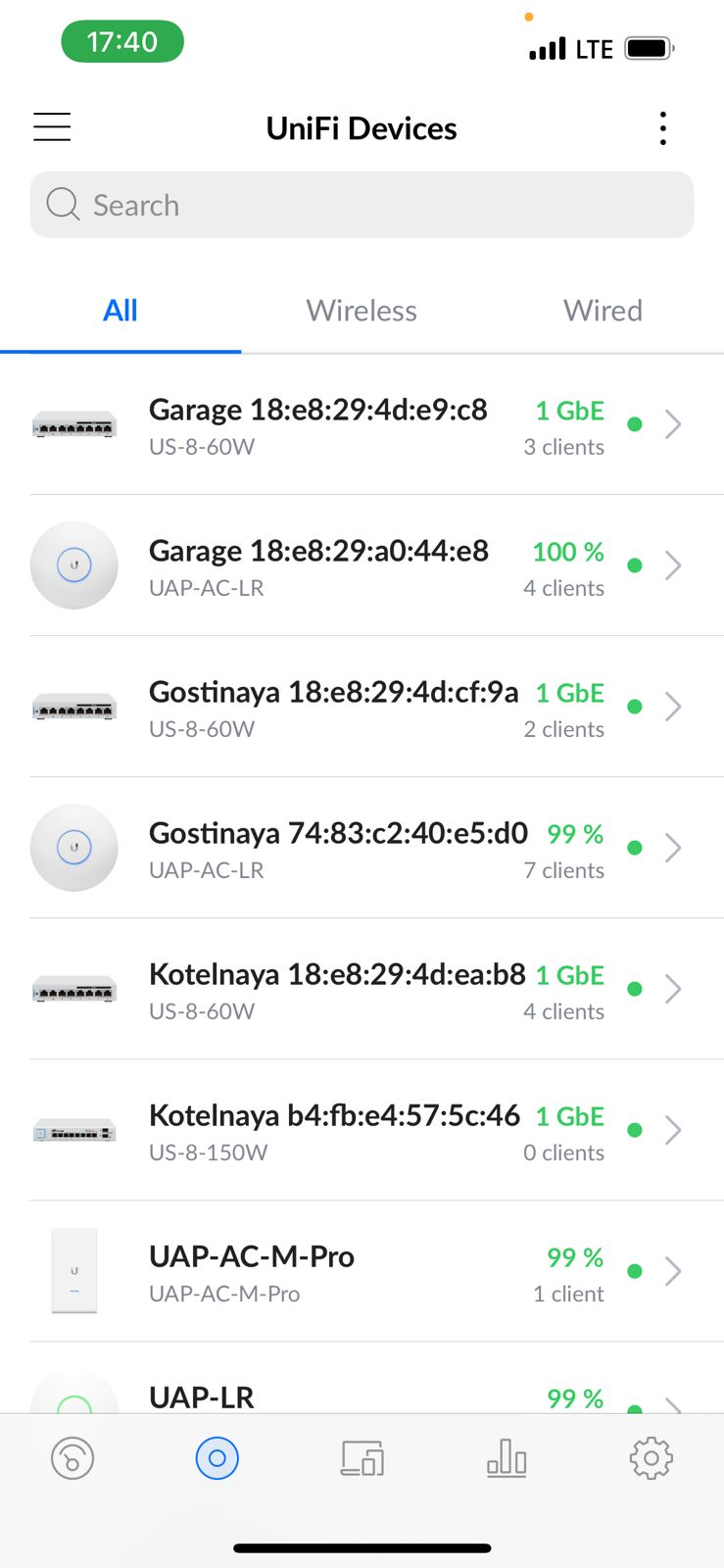Viewport: 724px width, 1568px height.
Task: Switch to the Wired tab
Action: point(603,311)
